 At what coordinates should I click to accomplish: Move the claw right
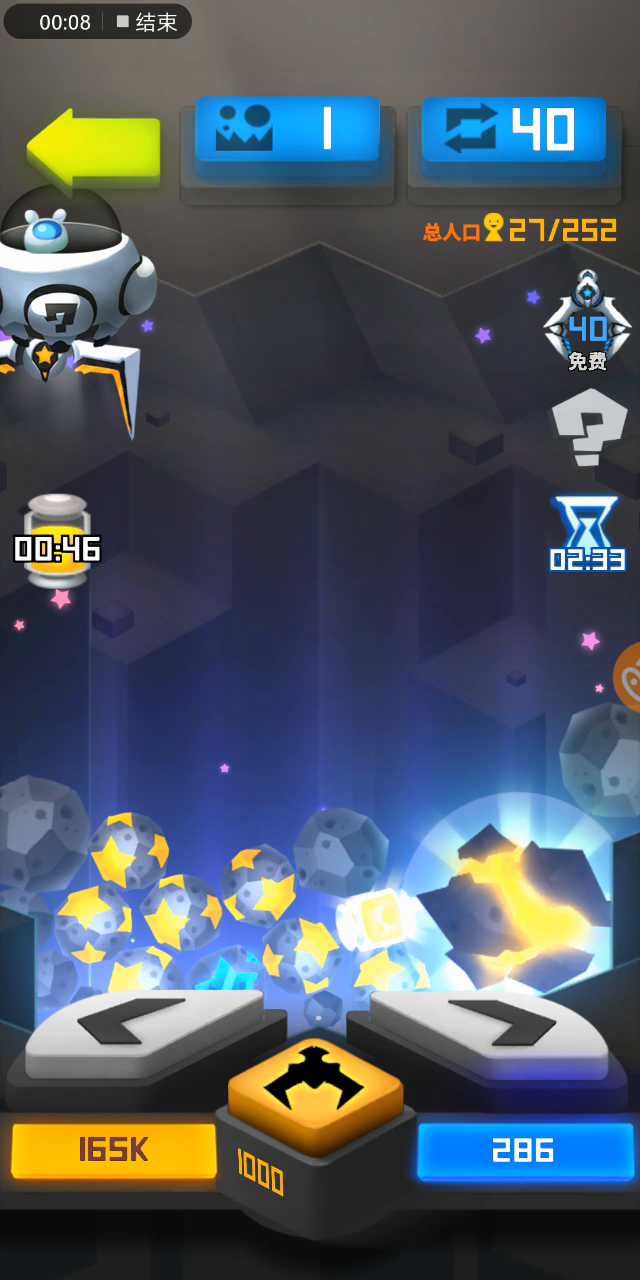click(x=489, y=1030)
